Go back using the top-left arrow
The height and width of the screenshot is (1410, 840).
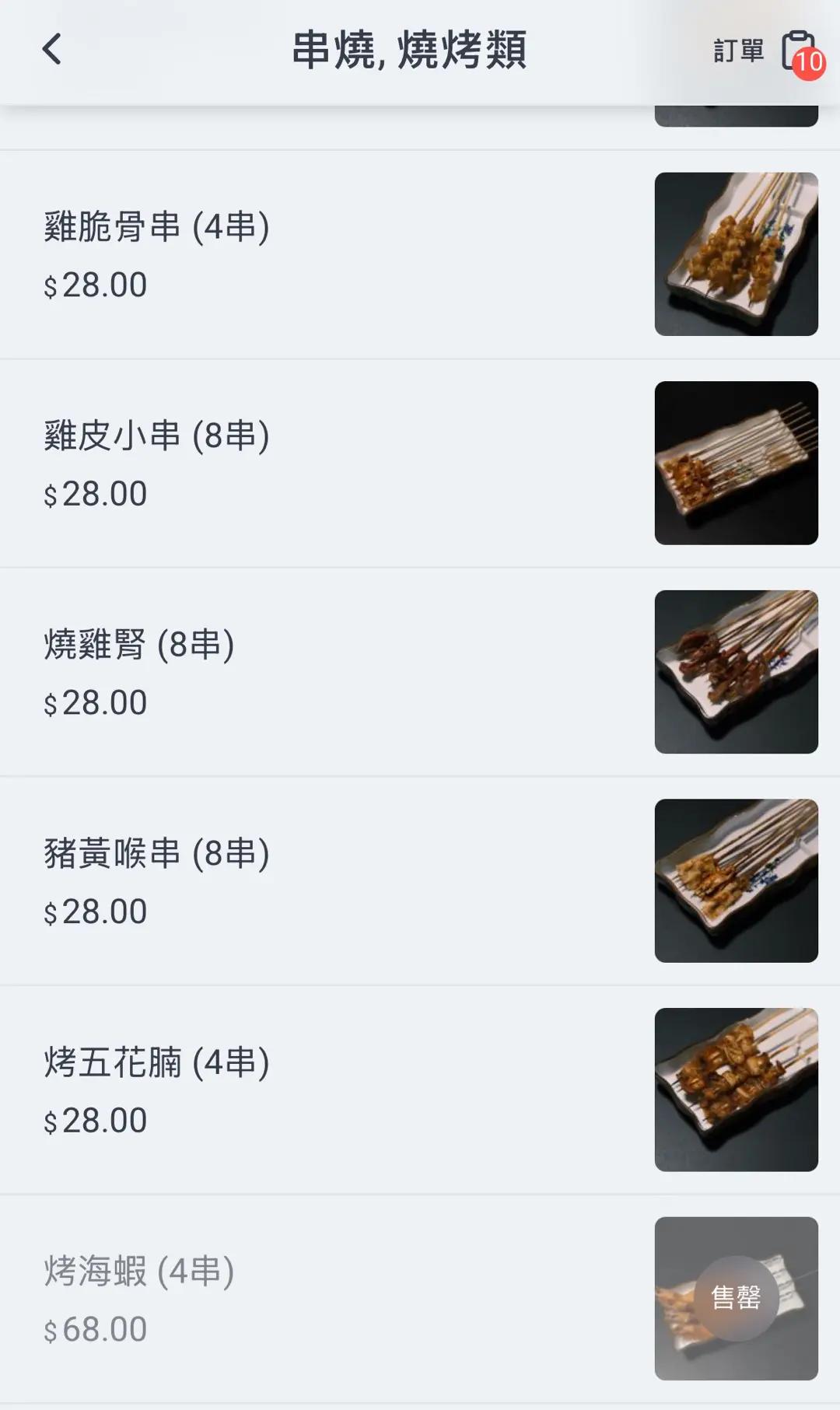(52, 50)
